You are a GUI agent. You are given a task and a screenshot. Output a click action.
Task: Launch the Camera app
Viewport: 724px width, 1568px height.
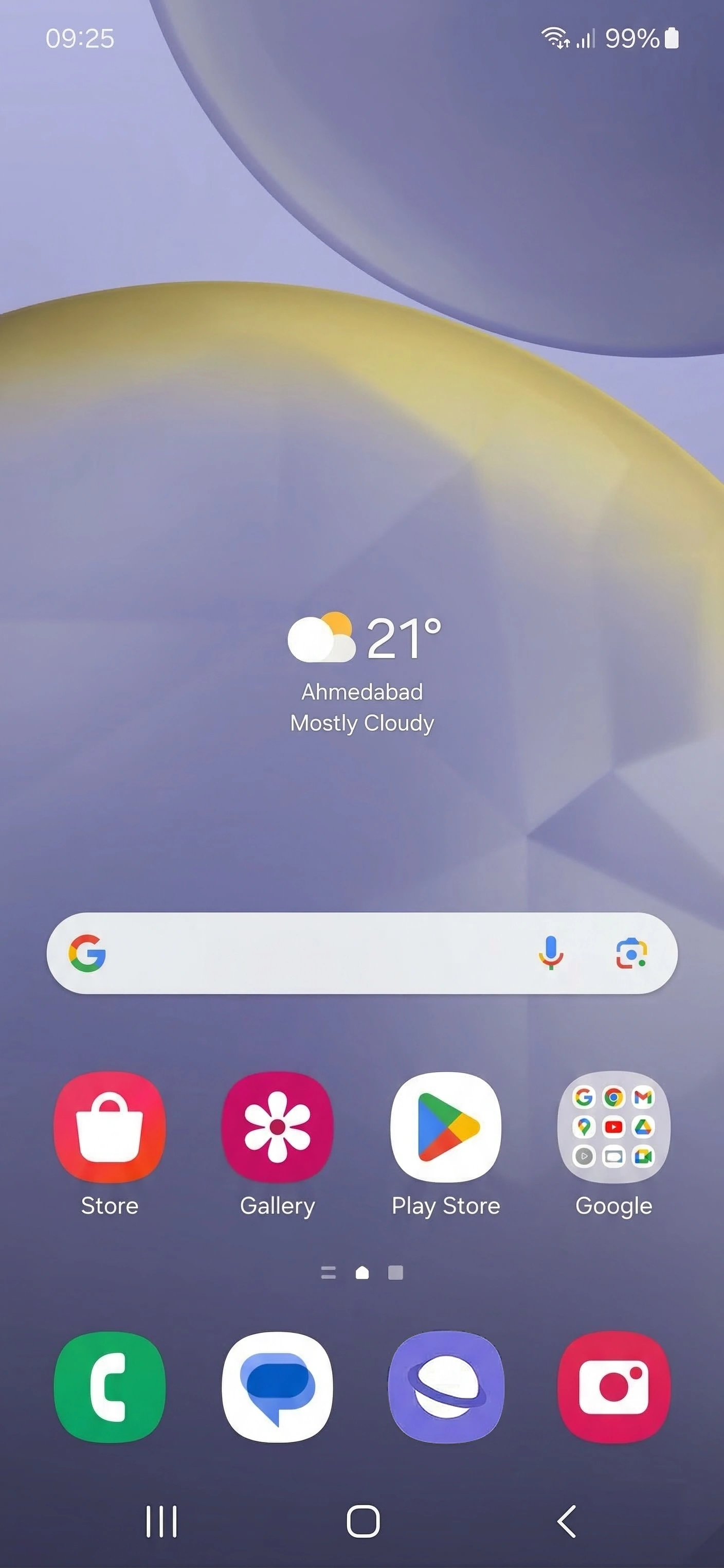614,1387
